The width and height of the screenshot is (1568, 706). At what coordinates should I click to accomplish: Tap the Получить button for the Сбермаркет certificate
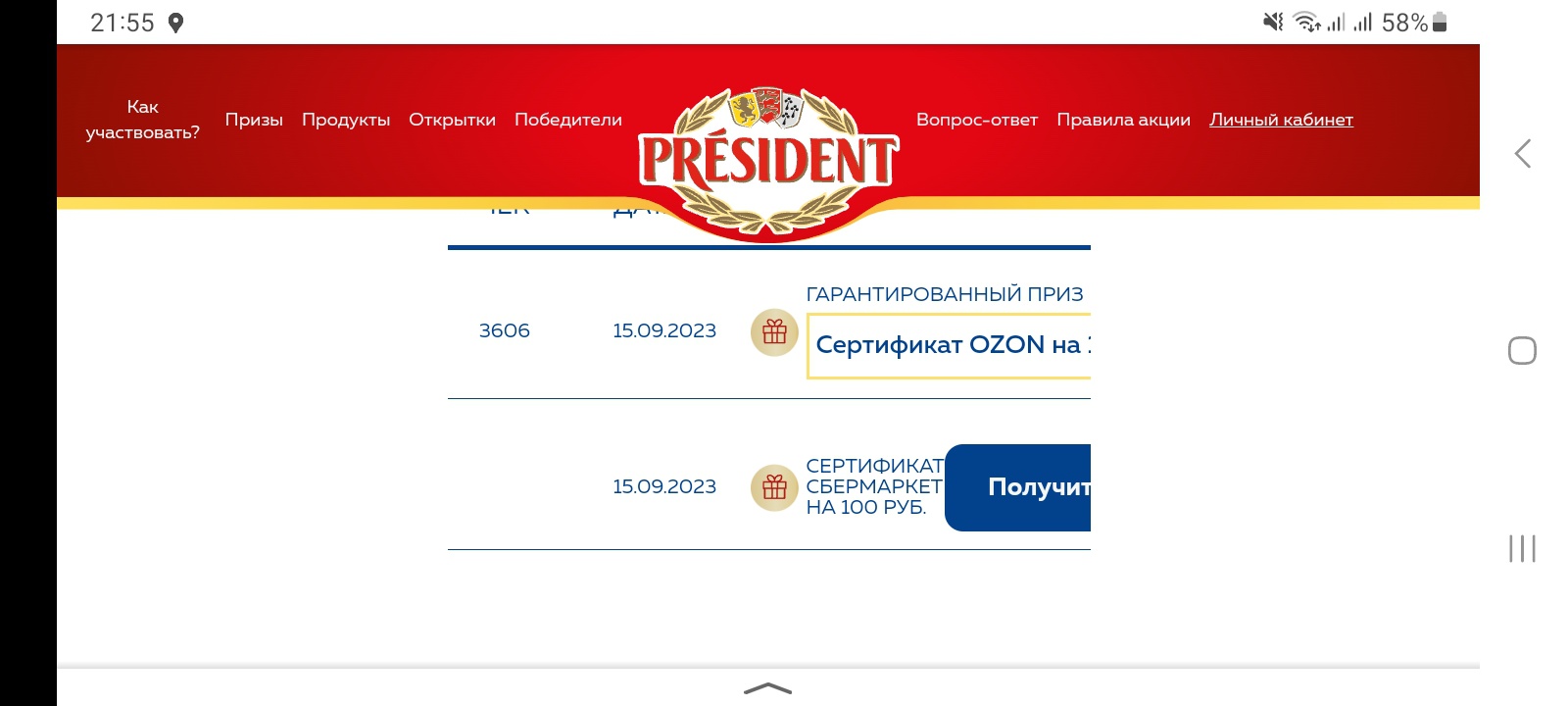1019,487
